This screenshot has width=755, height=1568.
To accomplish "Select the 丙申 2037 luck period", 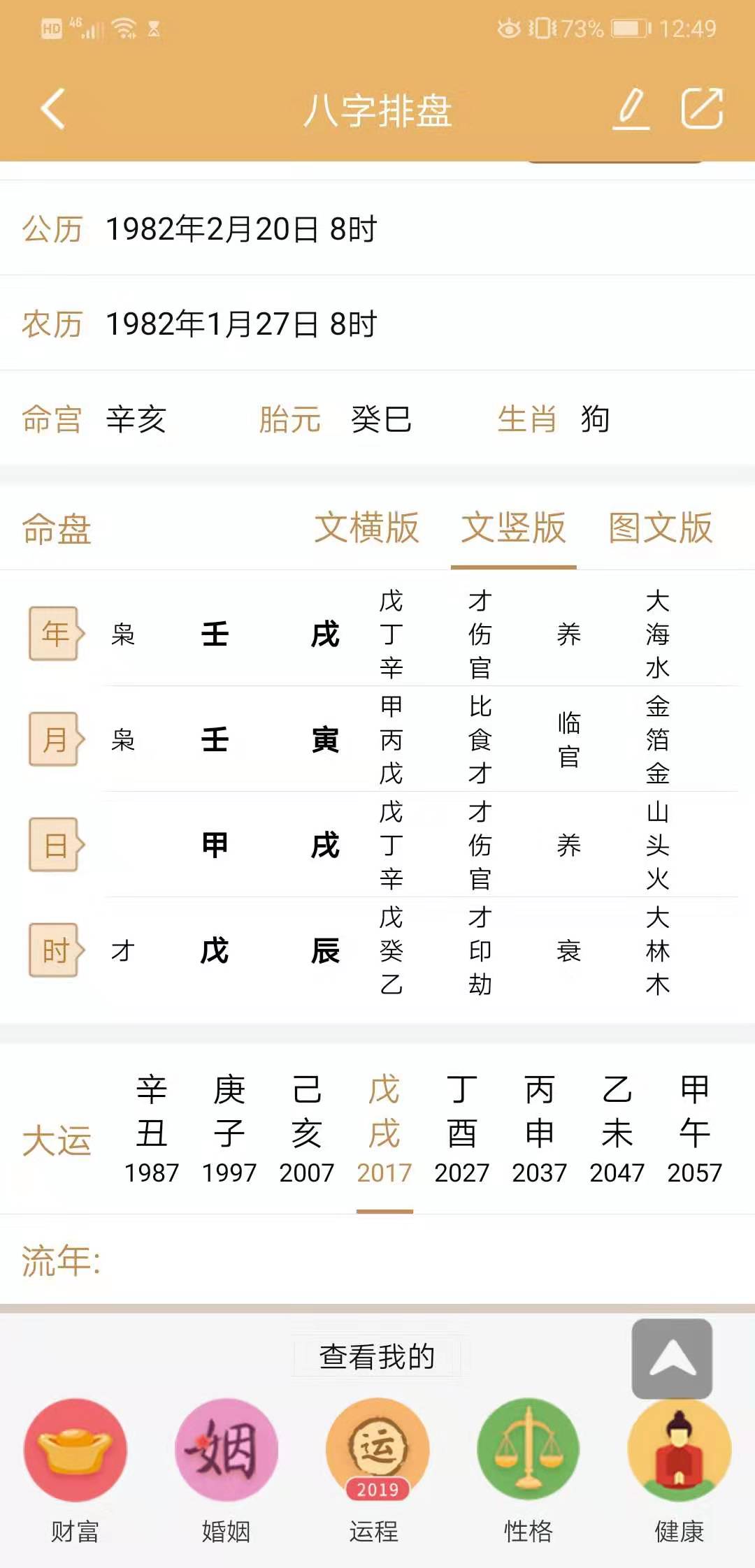I will click(x=540, y=1129).
